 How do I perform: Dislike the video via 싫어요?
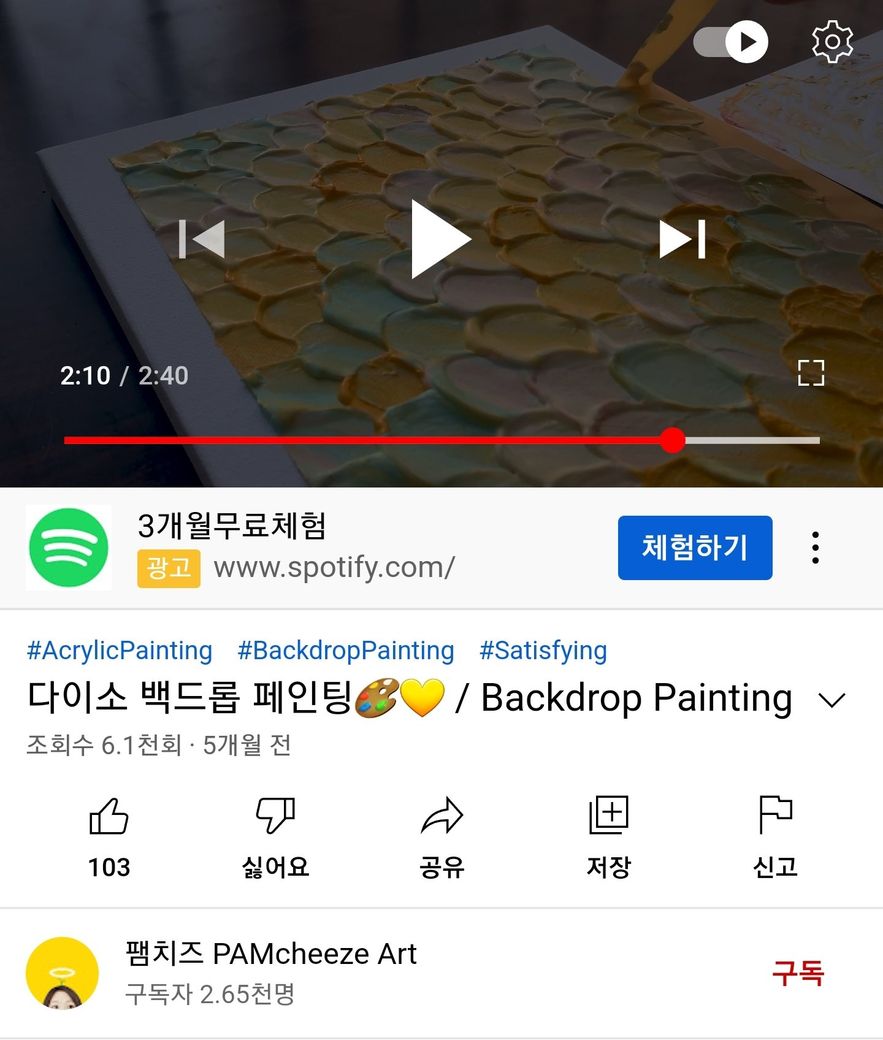[275, 835]
